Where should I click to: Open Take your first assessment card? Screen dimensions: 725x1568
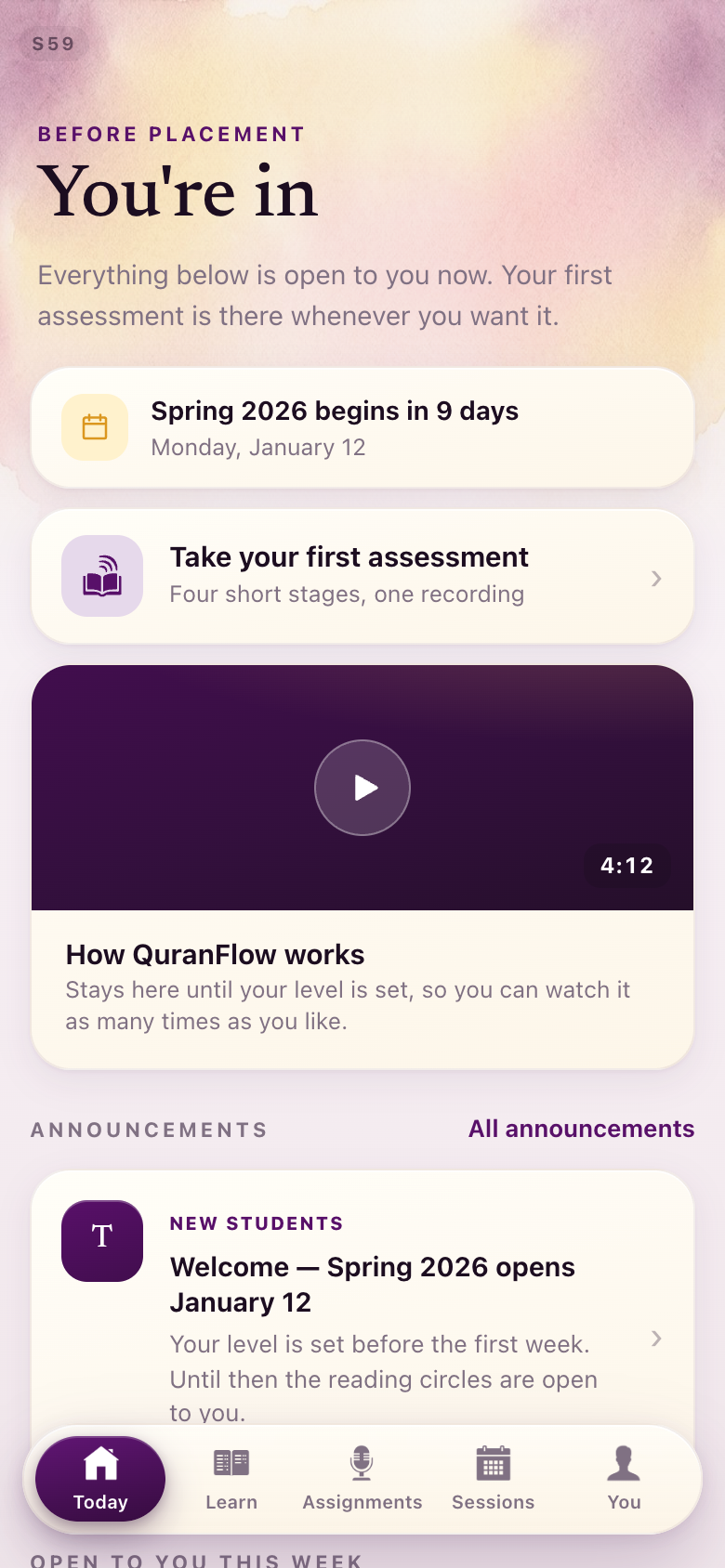[x=362, y=577]
